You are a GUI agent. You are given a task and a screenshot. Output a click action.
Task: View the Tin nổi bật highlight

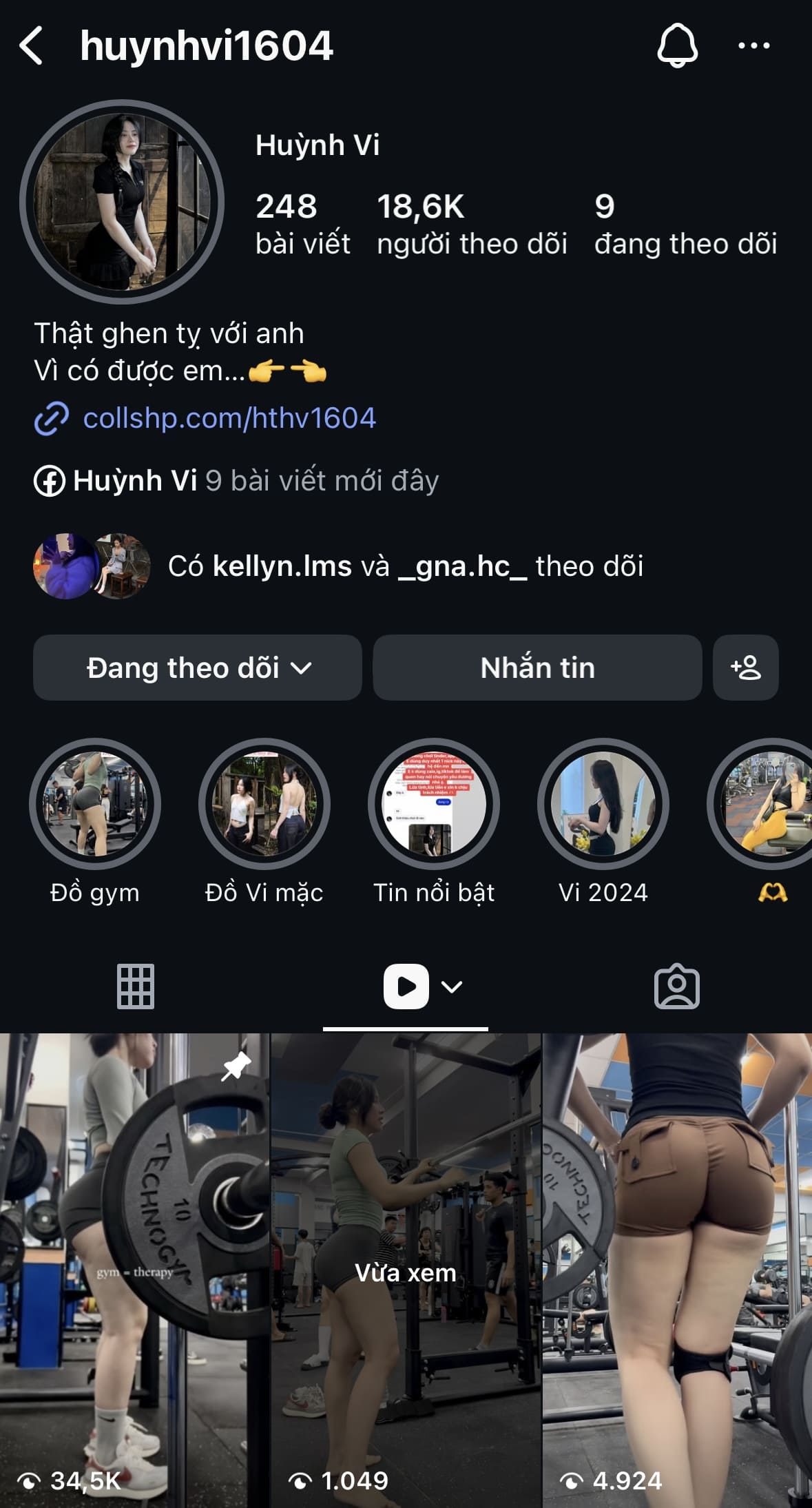[x=434, y=805]
